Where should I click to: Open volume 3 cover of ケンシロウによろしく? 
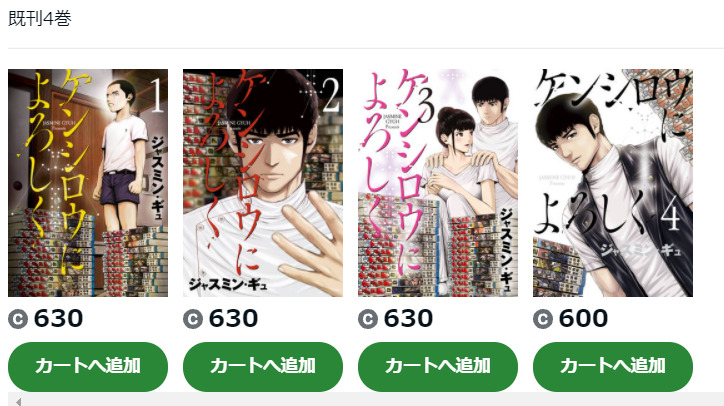point(438,183)
